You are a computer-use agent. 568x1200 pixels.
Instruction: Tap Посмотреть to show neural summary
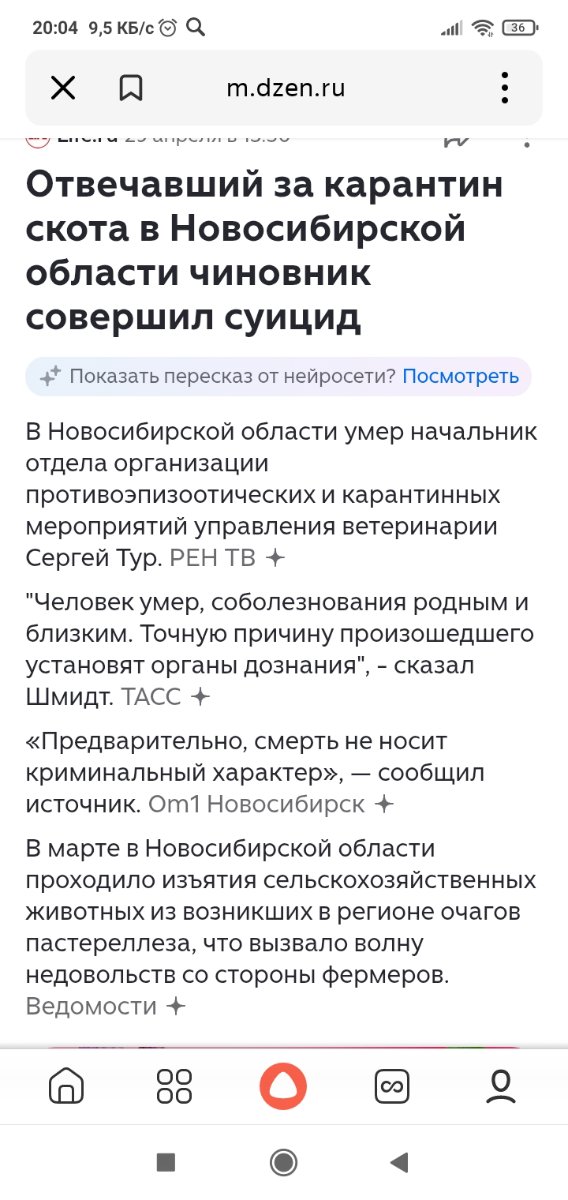tap(460, 376)
